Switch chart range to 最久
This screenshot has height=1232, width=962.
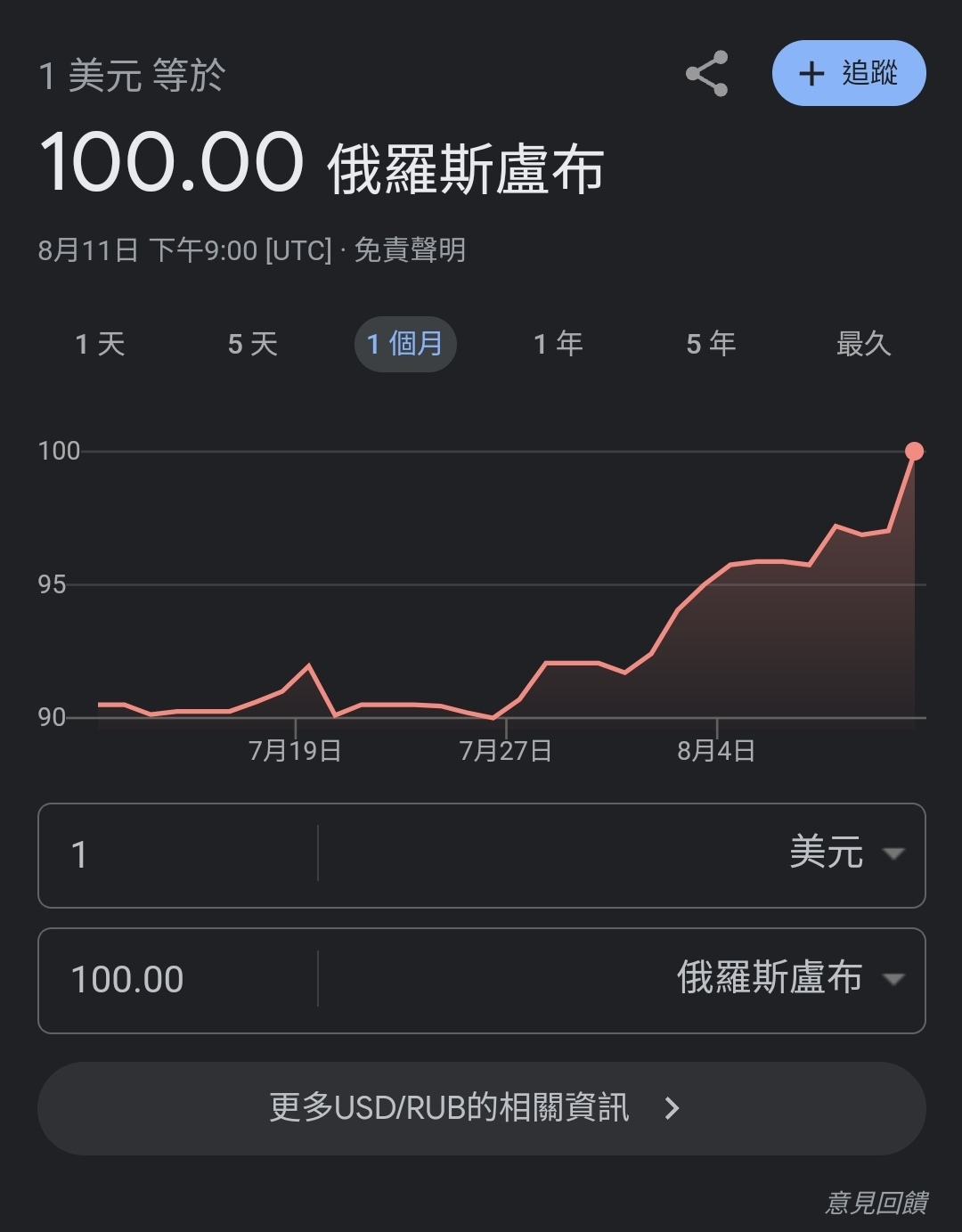[863, 344]
